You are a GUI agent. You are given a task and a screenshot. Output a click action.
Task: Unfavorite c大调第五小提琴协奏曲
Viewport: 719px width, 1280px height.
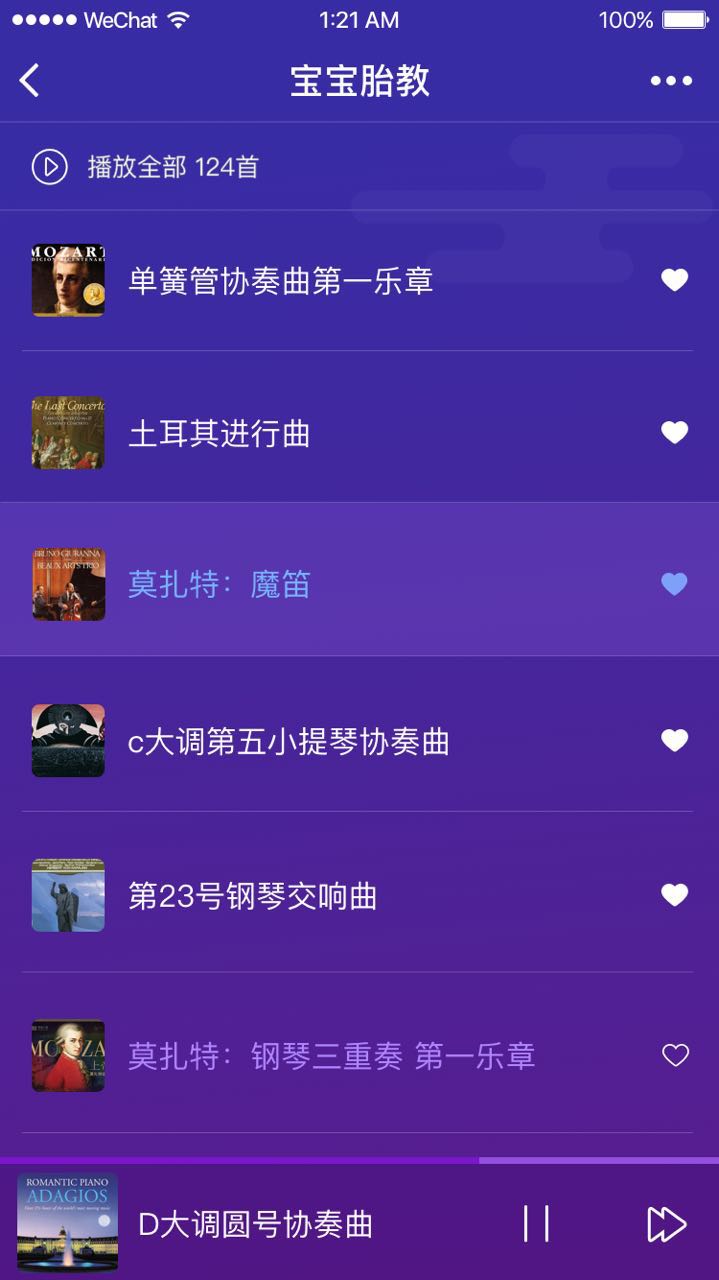click(x=675, y=740)
